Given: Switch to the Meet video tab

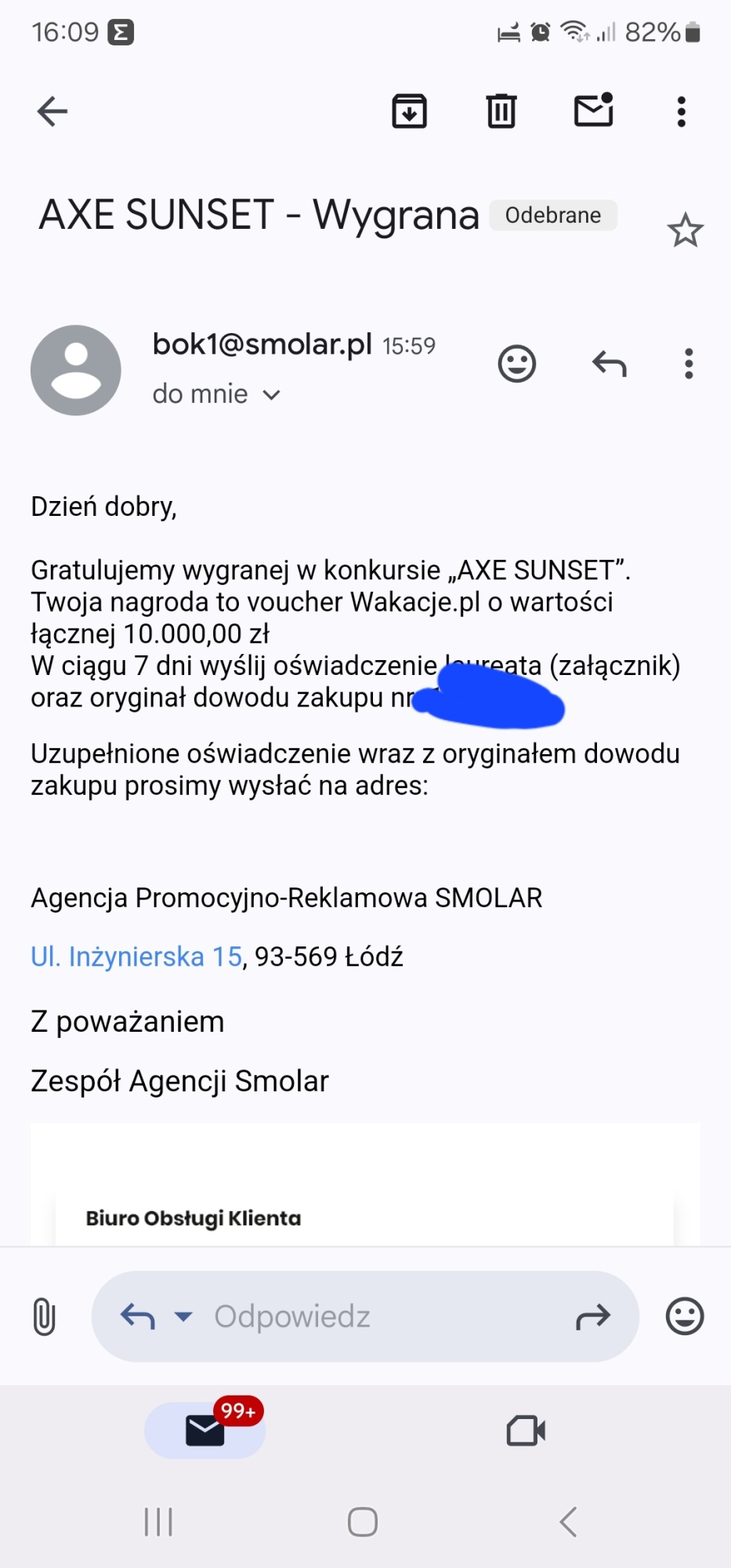Looking at the screenshot, I should (x=526, y=1431).
